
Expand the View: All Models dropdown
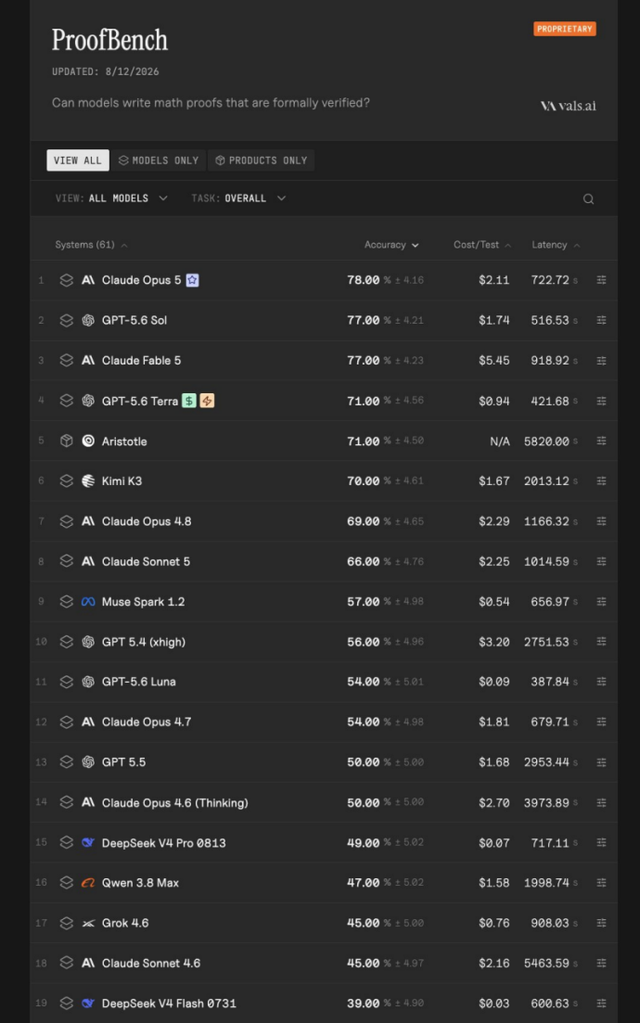(111, 198)
